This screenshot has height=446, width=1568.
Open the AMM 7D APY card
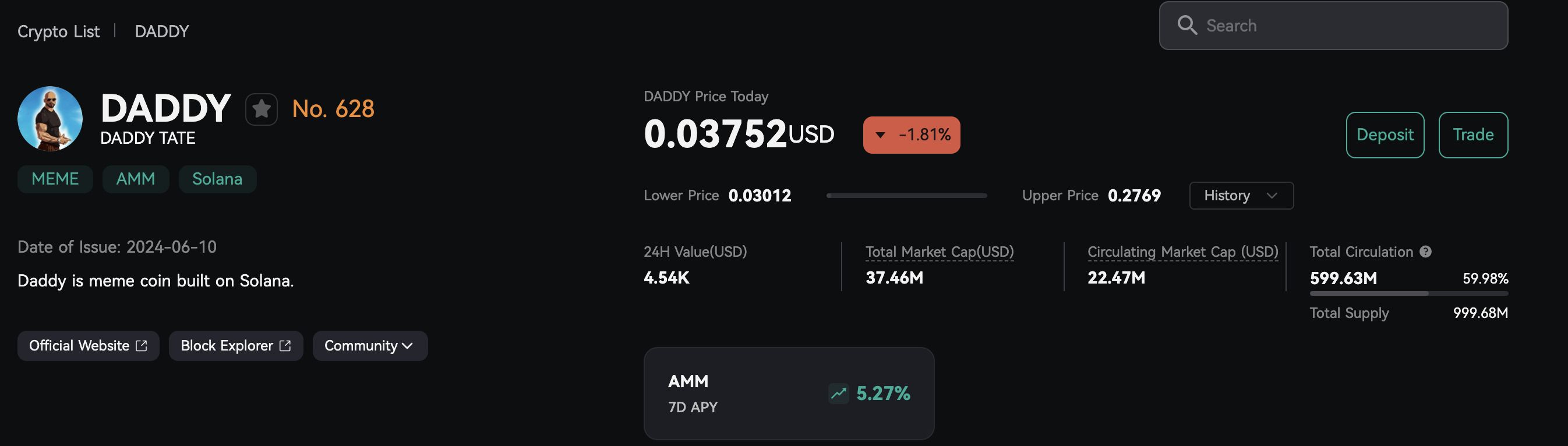pyautogui.click(x=788, y=394)
